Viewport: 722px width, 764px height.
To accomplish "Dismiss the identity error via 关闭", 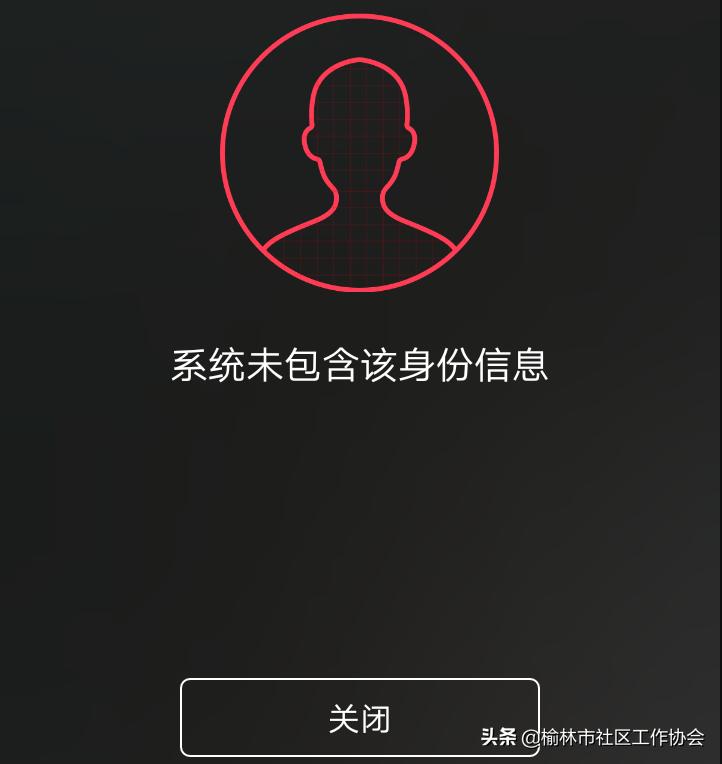I will pos(360,718).
